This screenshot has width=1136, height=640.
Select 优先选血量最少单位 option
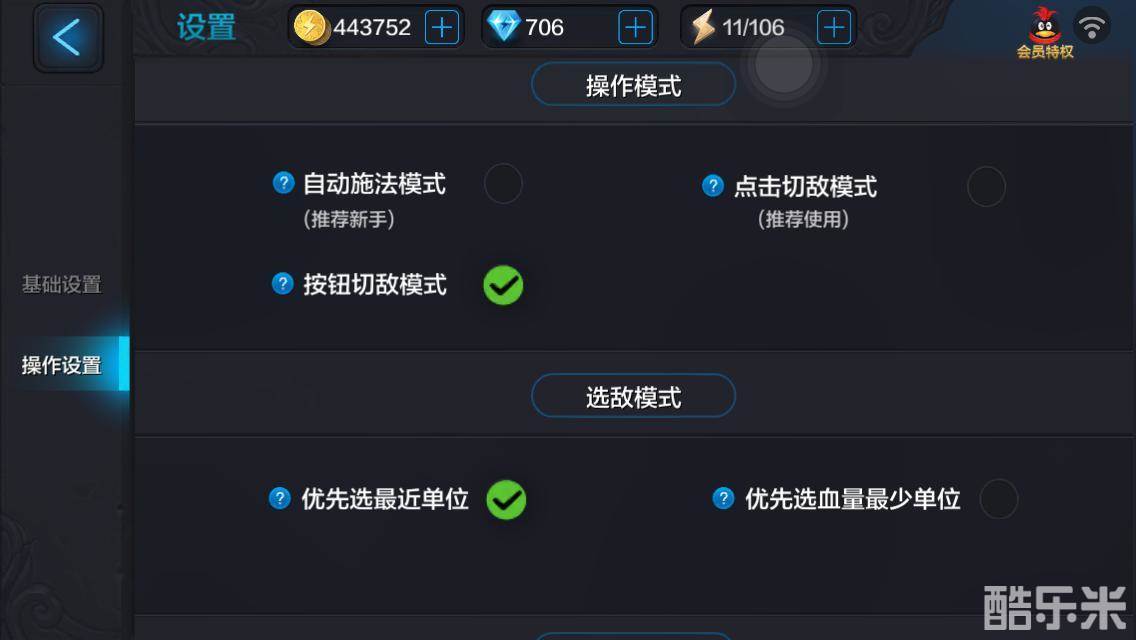coord(998,499)
